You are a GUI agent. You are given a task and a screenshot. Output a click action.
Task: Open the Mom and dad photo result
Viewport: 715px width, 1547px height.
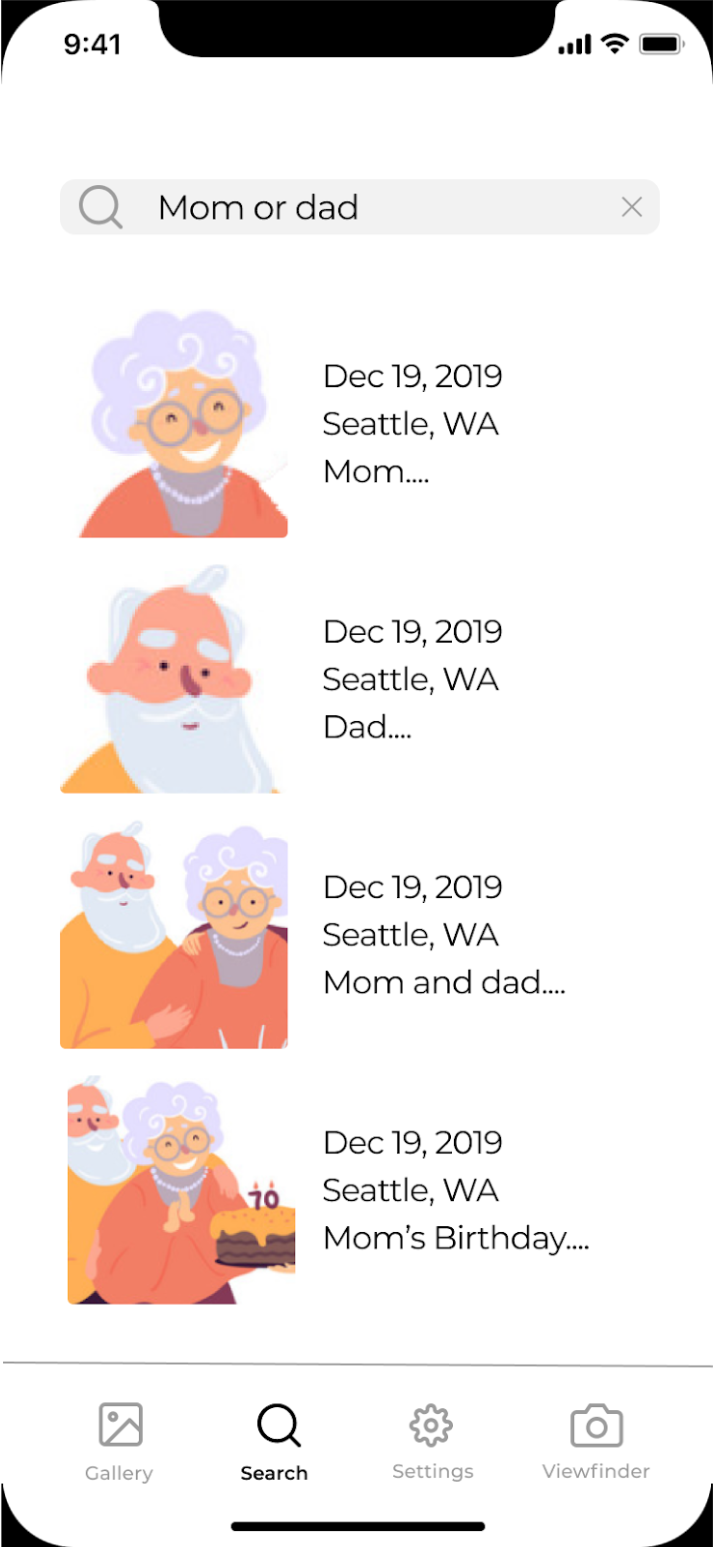pos(174,936)
